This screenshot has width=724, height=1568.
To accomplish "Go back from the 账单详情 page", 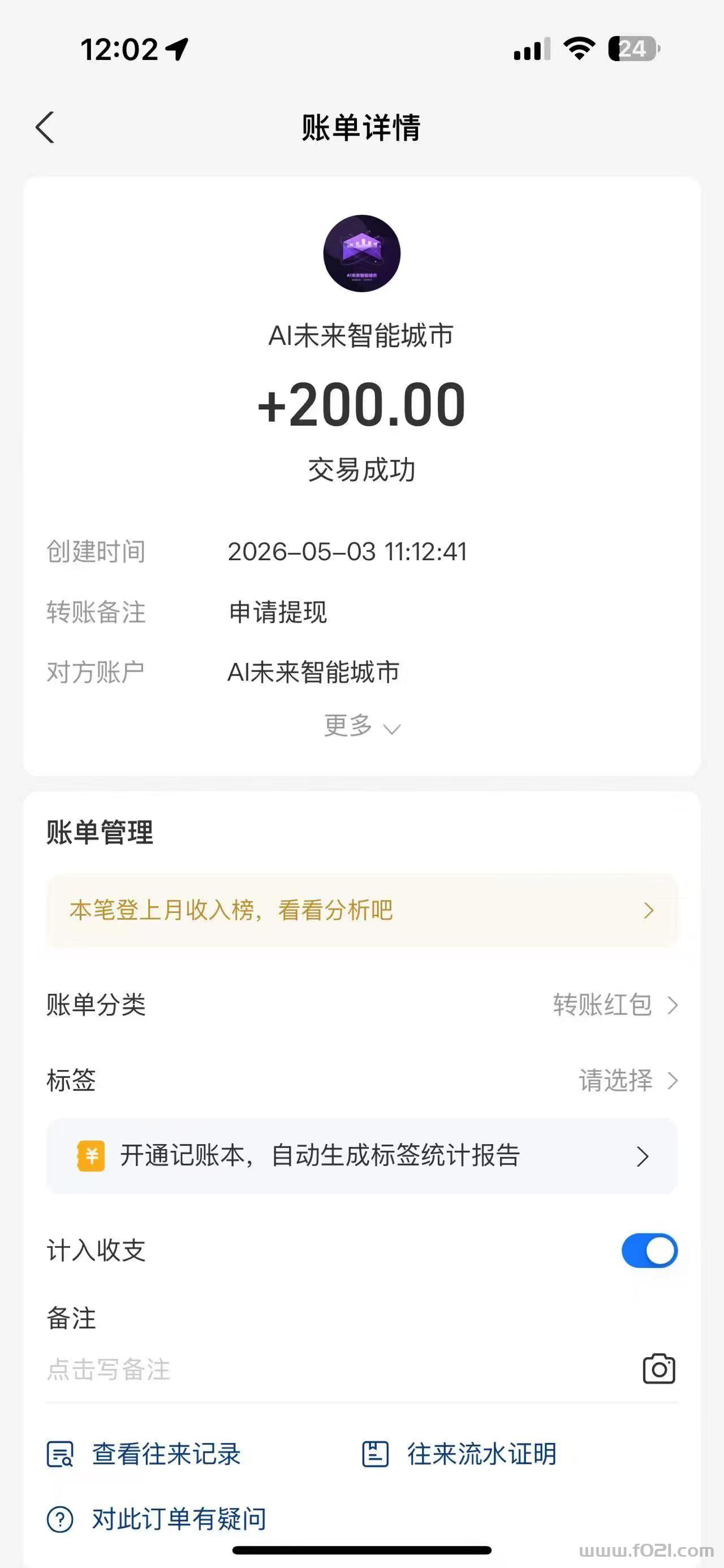I will [x=45, y=128].
